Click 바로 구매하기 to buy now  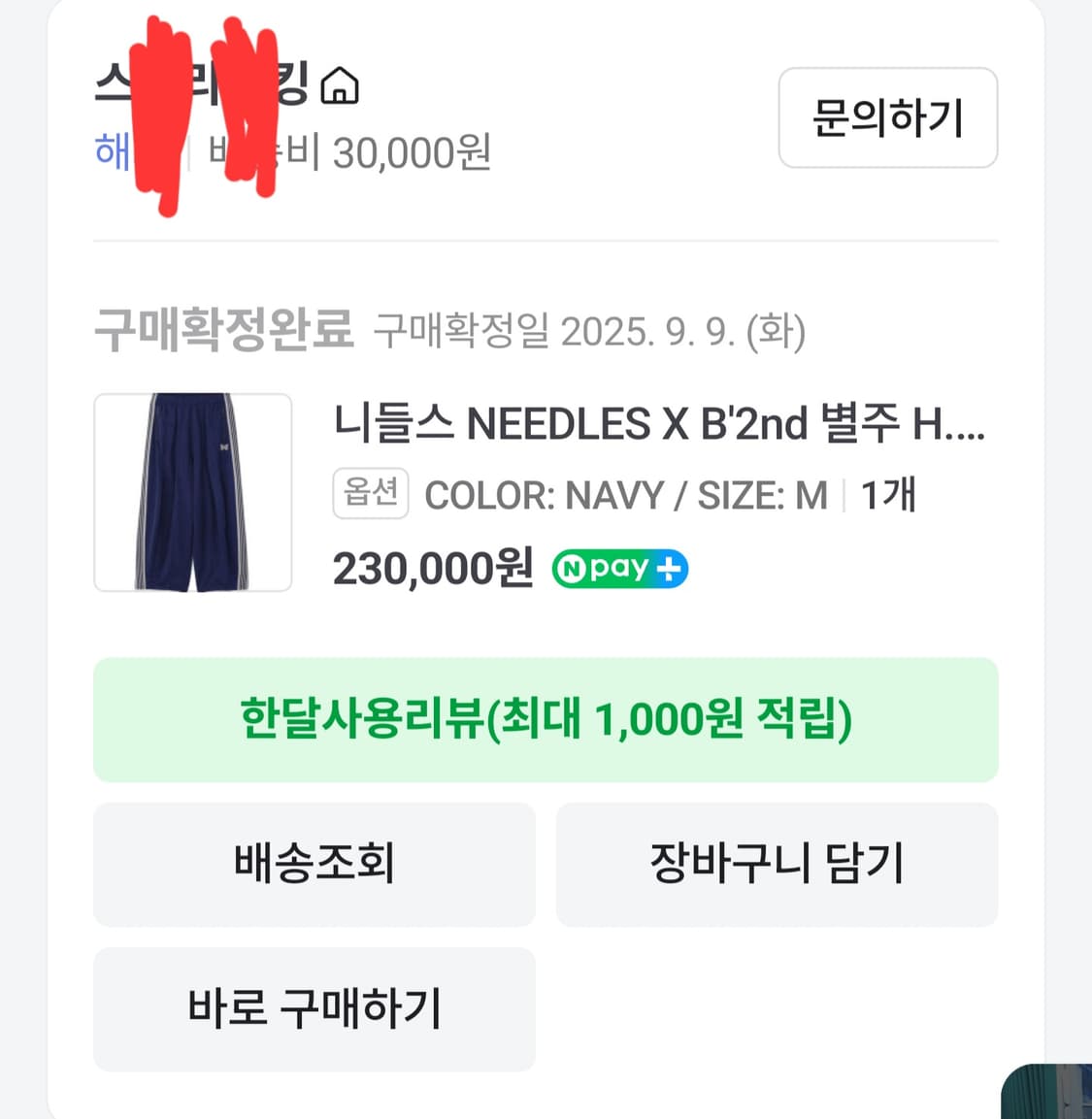pyautogui.click(x=314, y=1009)
